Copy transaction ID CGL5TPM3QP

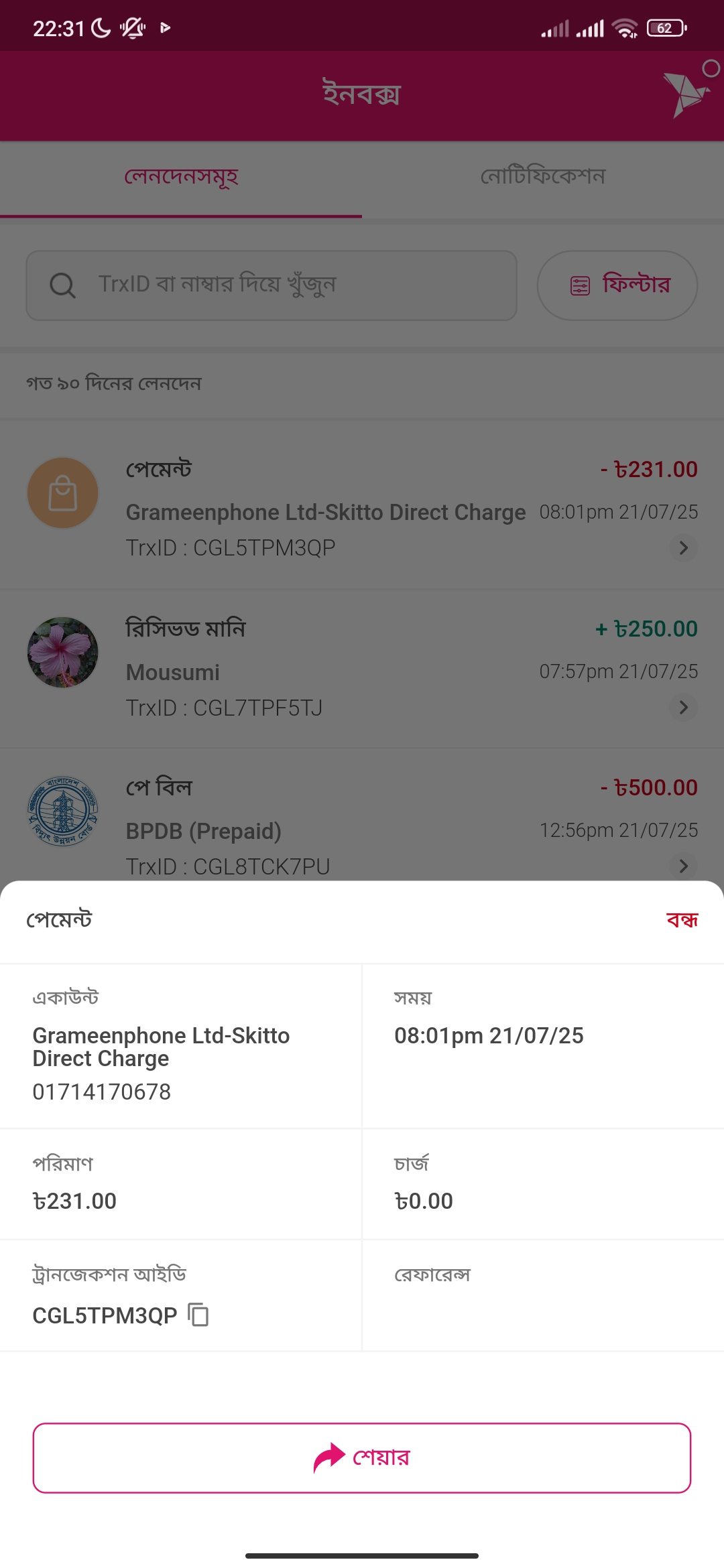[x=198, y=1315]
